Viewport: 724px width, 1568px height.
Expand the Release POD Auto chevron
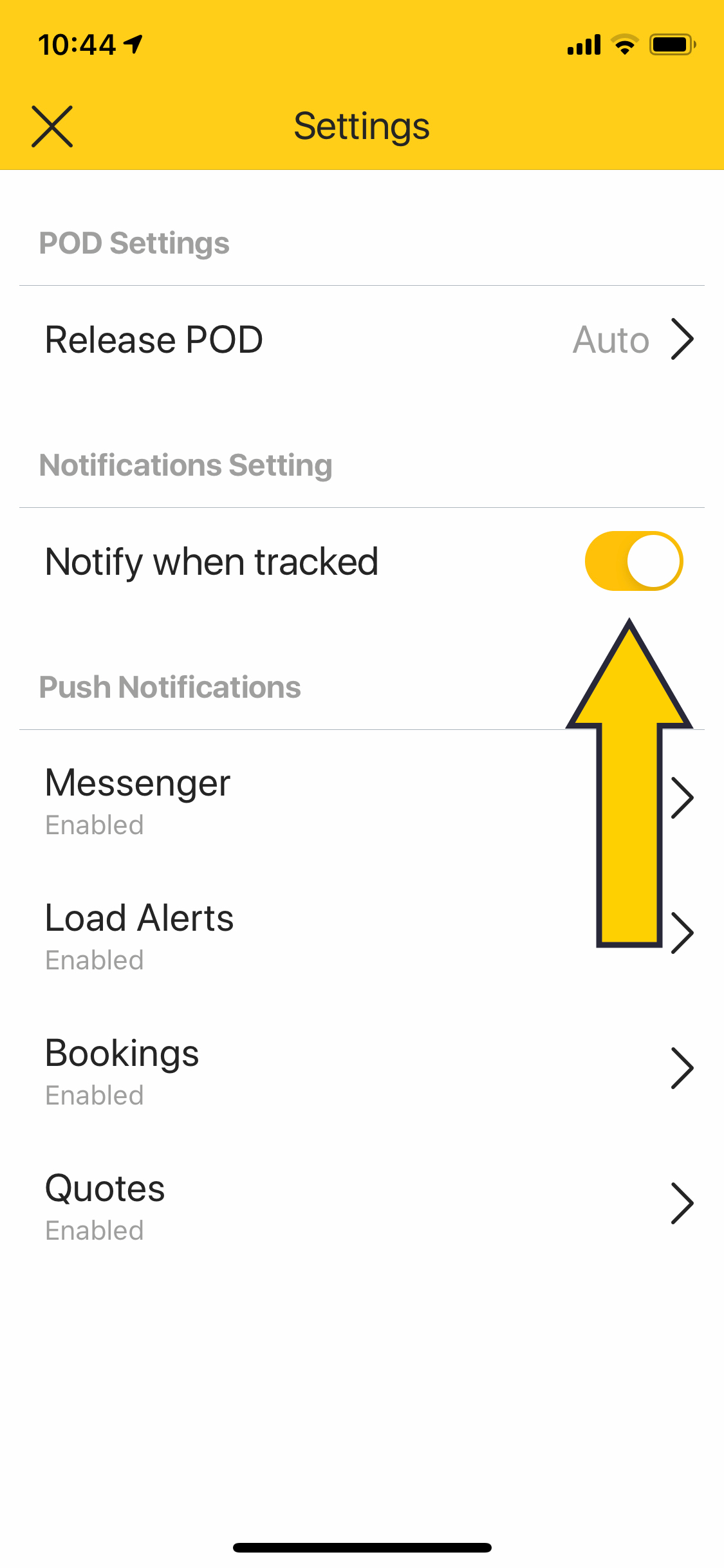(x=684, y=339)
